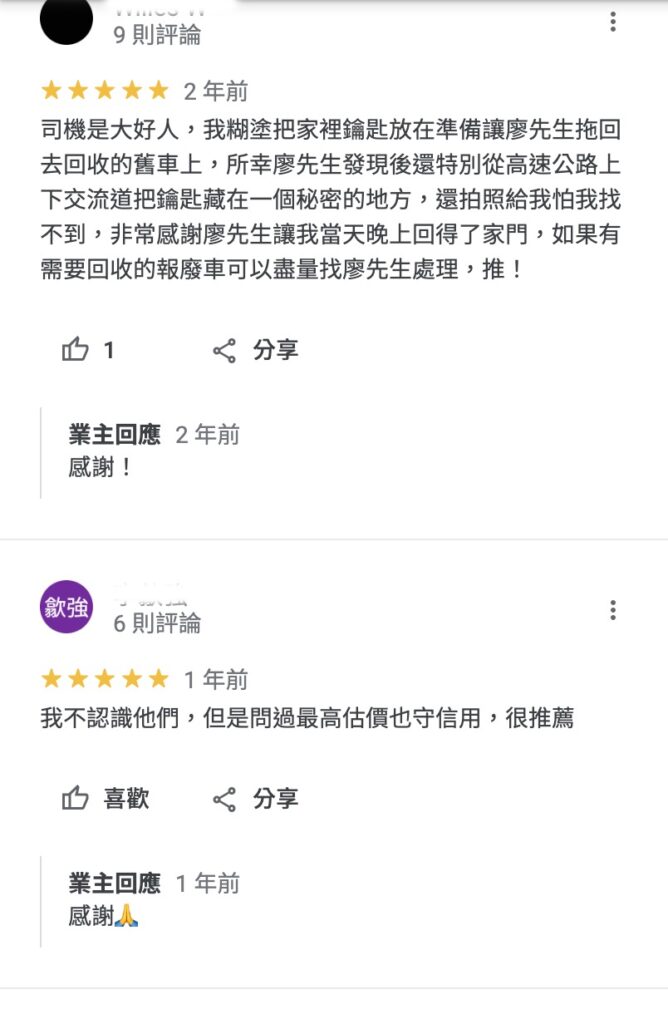This screenshot has height=1024, width=668.
Task: Open overflow menu on the 2 年前 review
Action: [613, 21]
